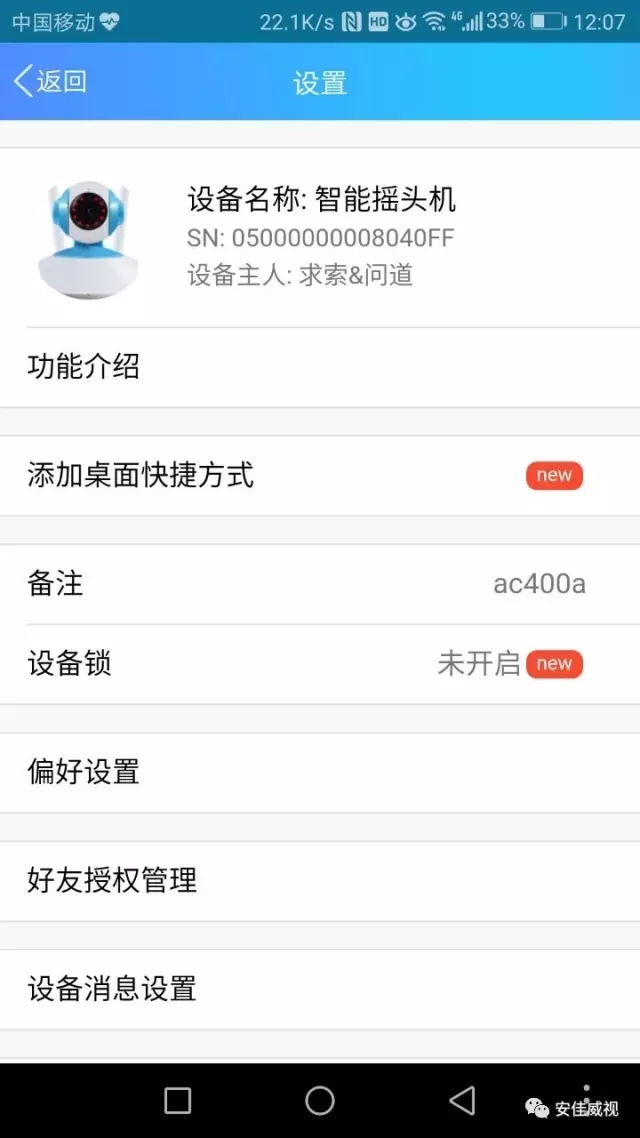Open 设备锁 device lock settings

[x=320, y=664]
